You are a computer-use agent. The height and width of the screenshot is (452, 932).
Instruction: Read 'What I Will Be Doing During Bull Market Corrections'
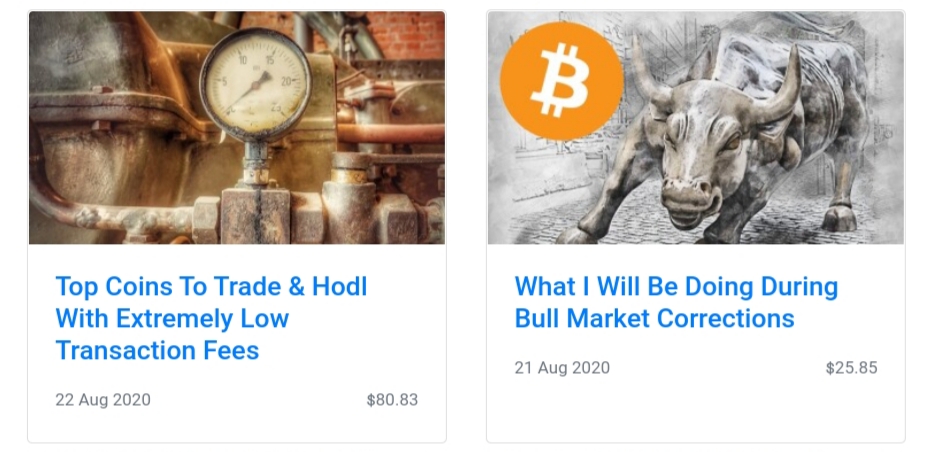click(x=675, y=303)
